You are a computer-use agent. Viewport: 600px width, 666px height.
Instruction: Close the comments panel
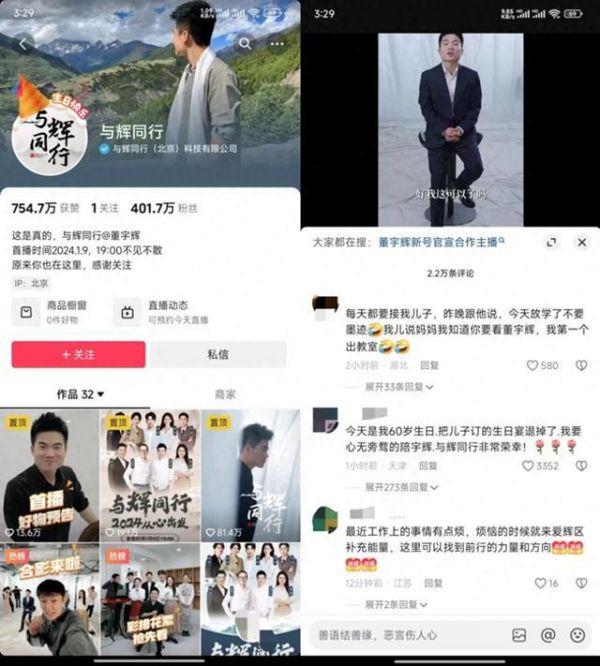click(x=581, y=242)
